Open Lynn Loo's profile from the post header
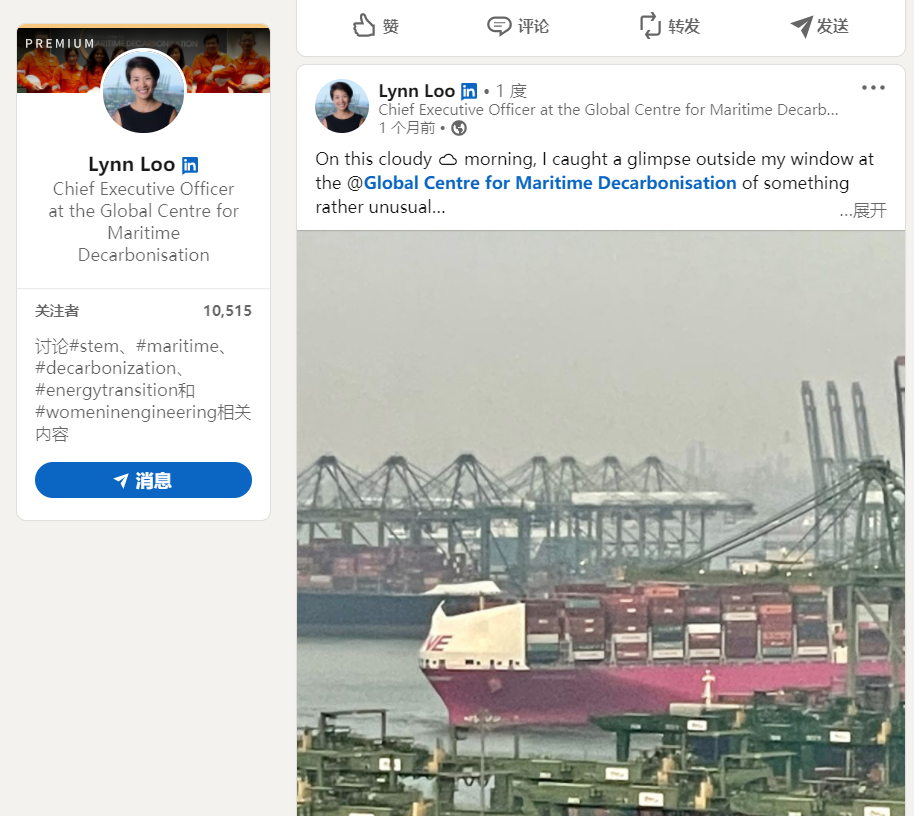 point(416,91)
